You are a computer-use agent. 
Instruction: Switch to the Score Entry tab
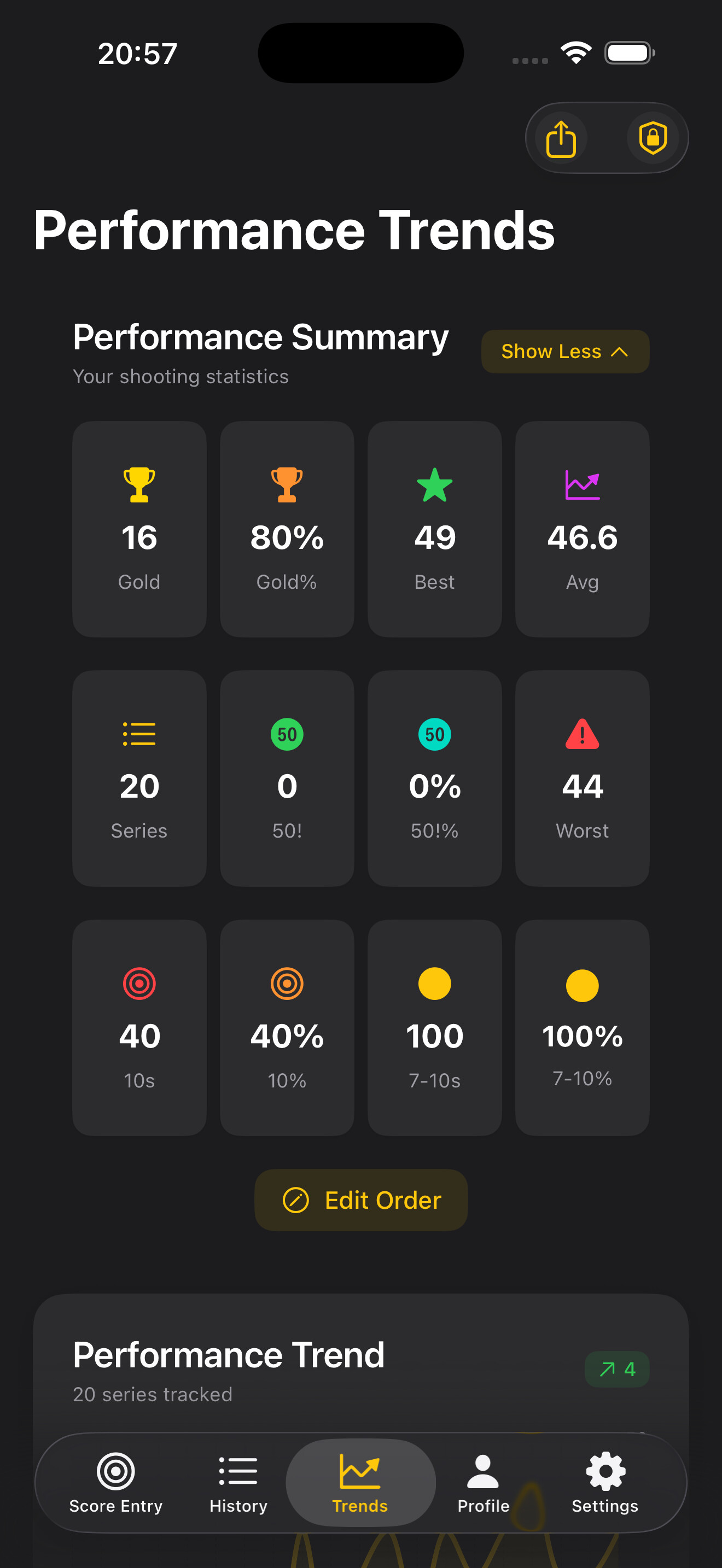pyautogui.click(x=115, y=1482)
